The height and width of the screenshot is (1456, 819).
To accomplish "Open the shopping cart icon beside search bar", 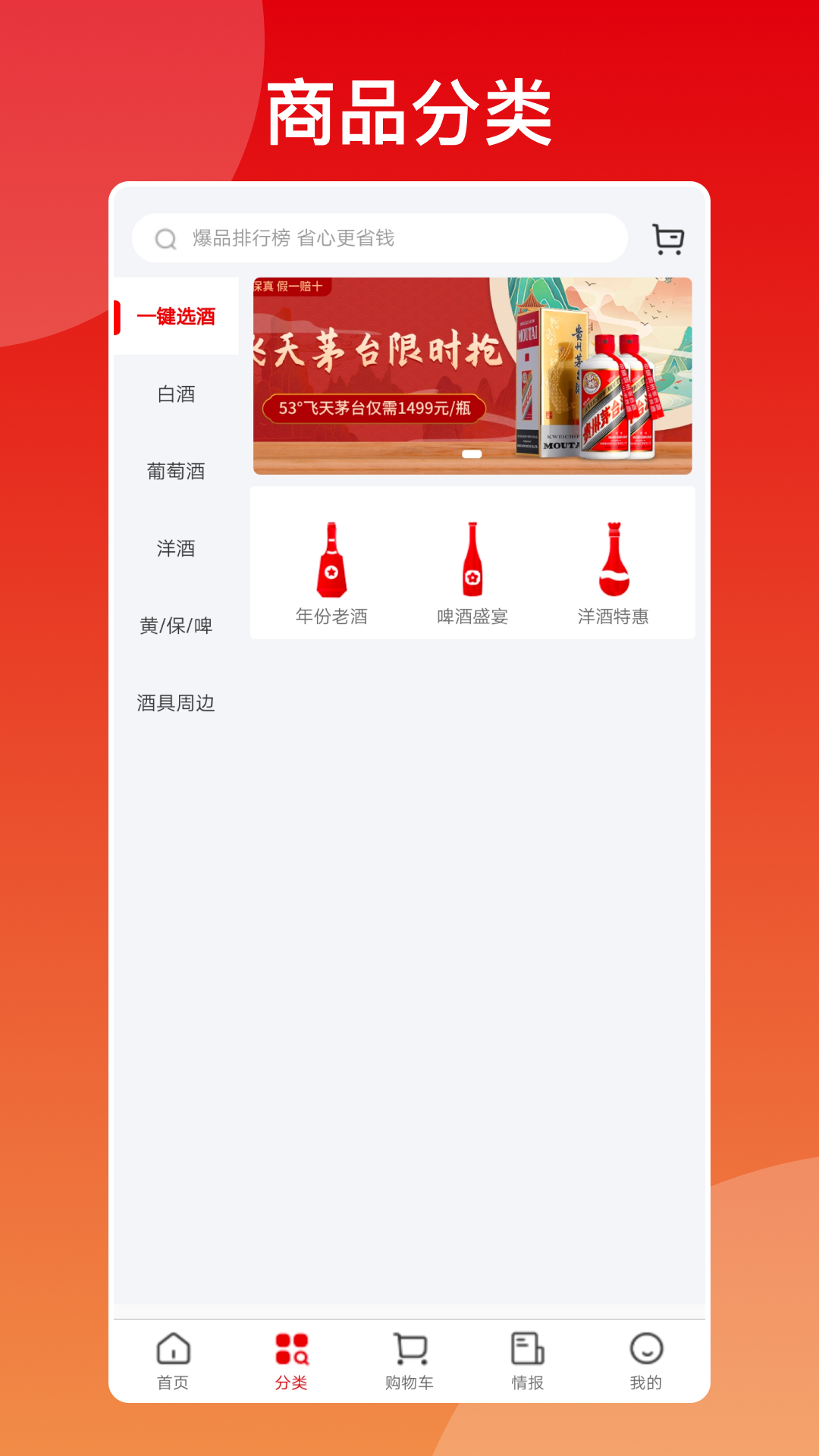I will 670,238.
